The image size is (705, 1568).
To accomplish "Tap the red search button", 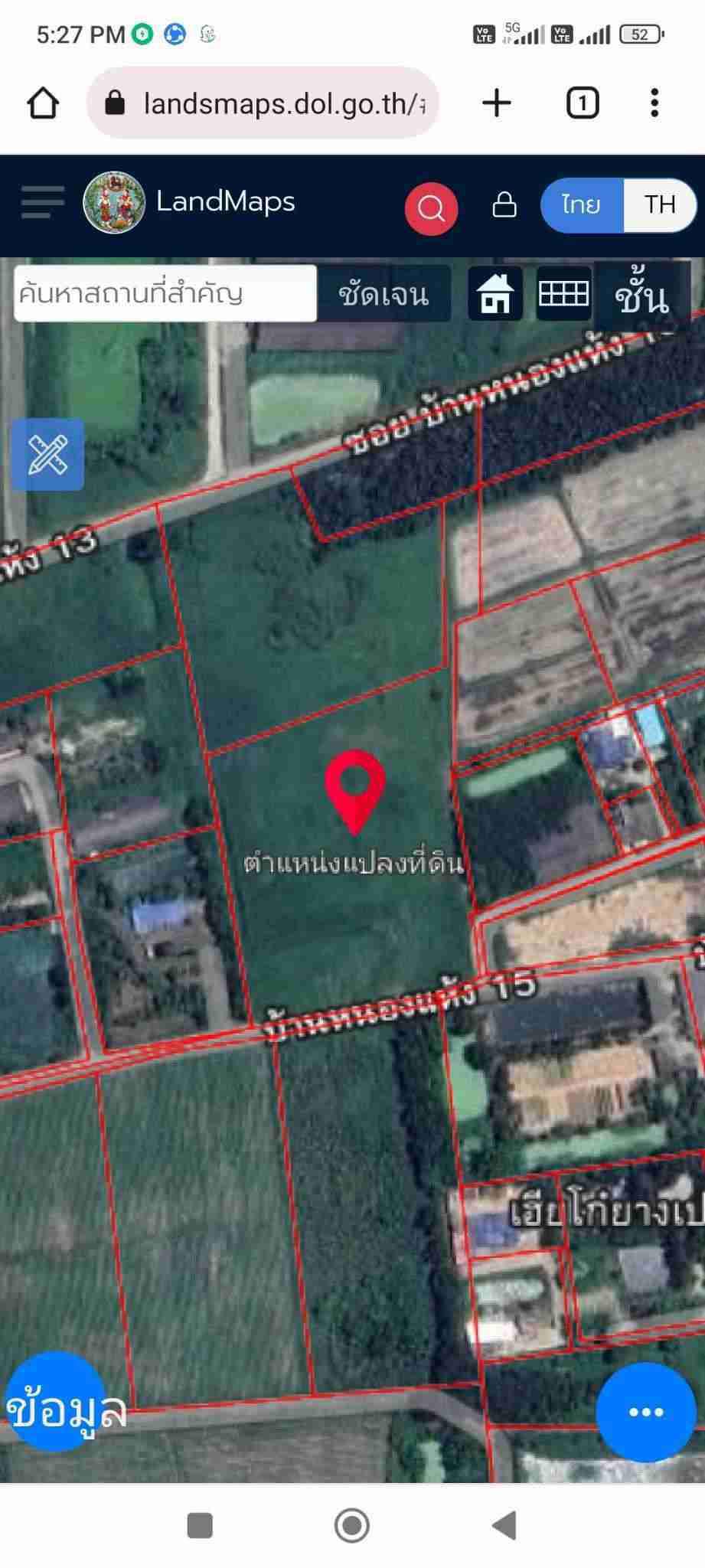I will click(x=431, y=208).
